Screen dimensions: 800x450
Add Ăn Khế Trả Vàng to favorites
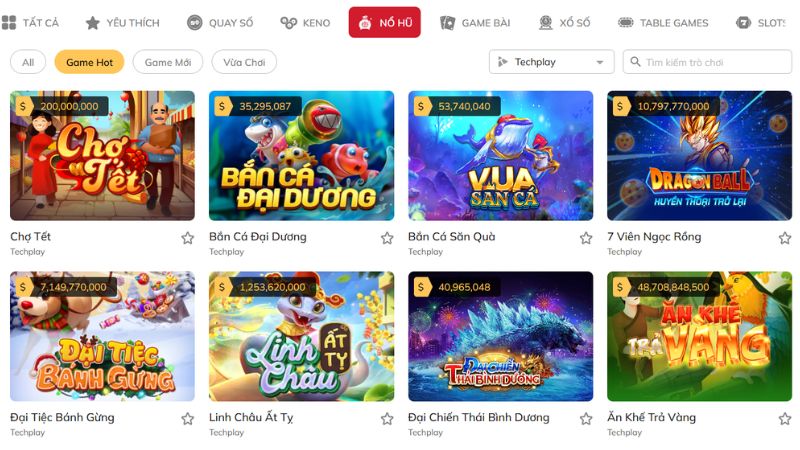tap(785, 418)
